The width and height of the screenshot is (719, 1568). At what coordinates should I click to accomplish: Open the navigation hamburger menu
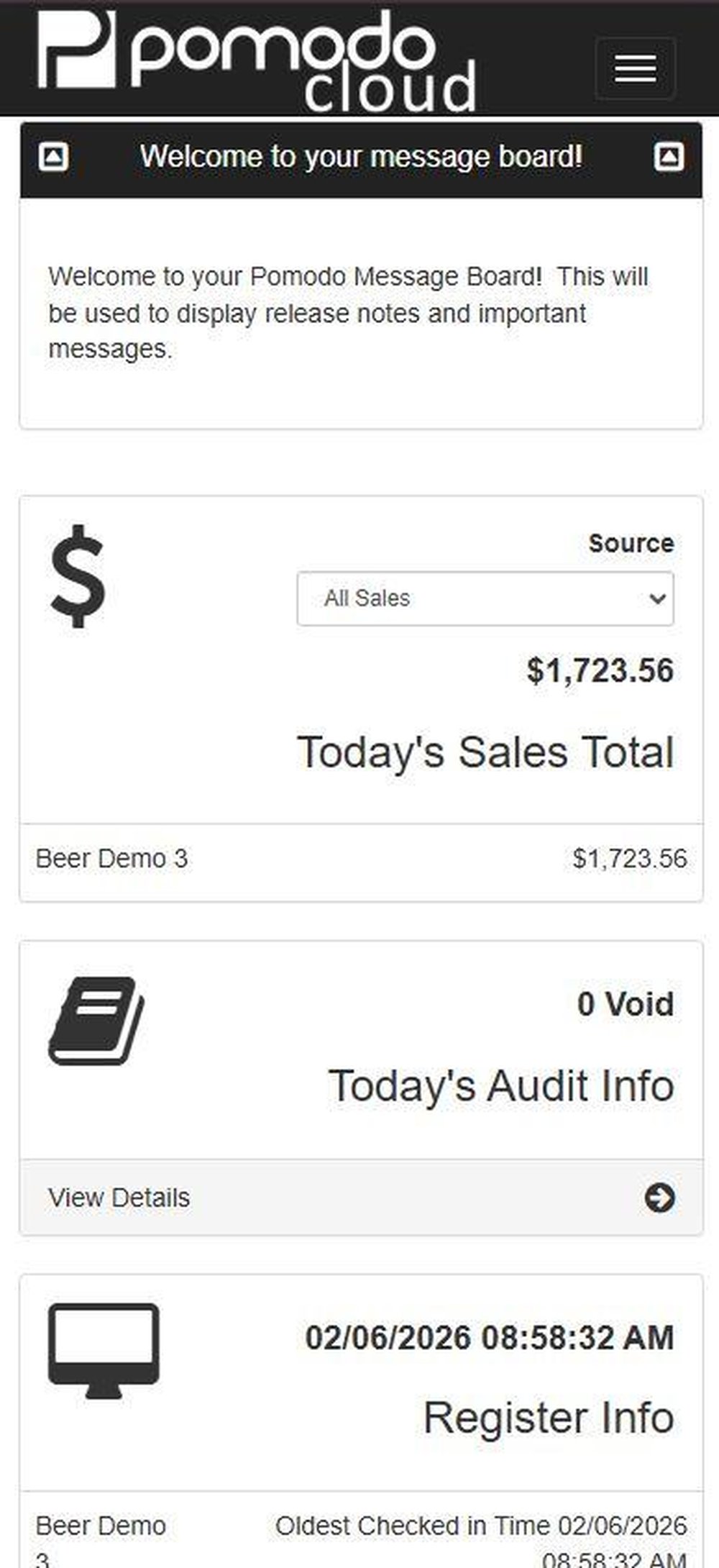coord(633,68)
